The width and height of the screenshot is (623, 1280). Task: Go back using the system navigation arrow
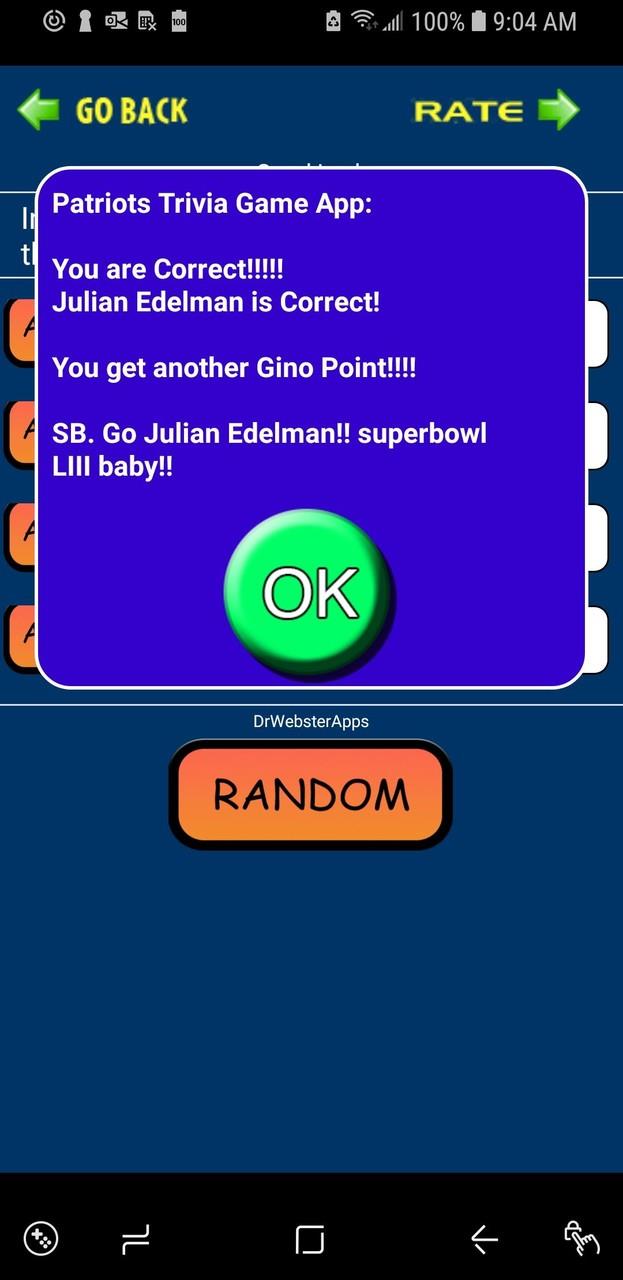pos(485,1240)
